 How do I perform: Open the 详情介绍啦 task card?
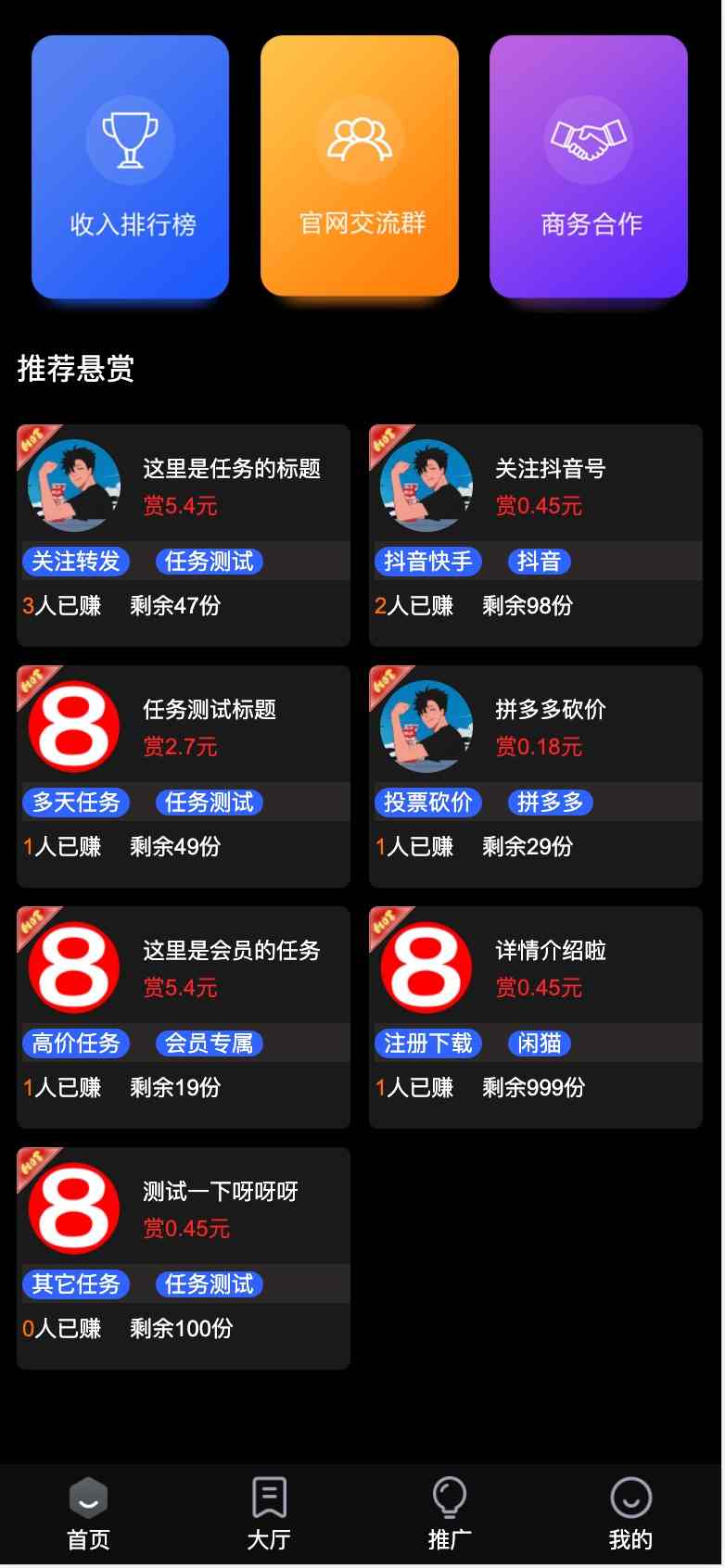[x=536, y=1018]
